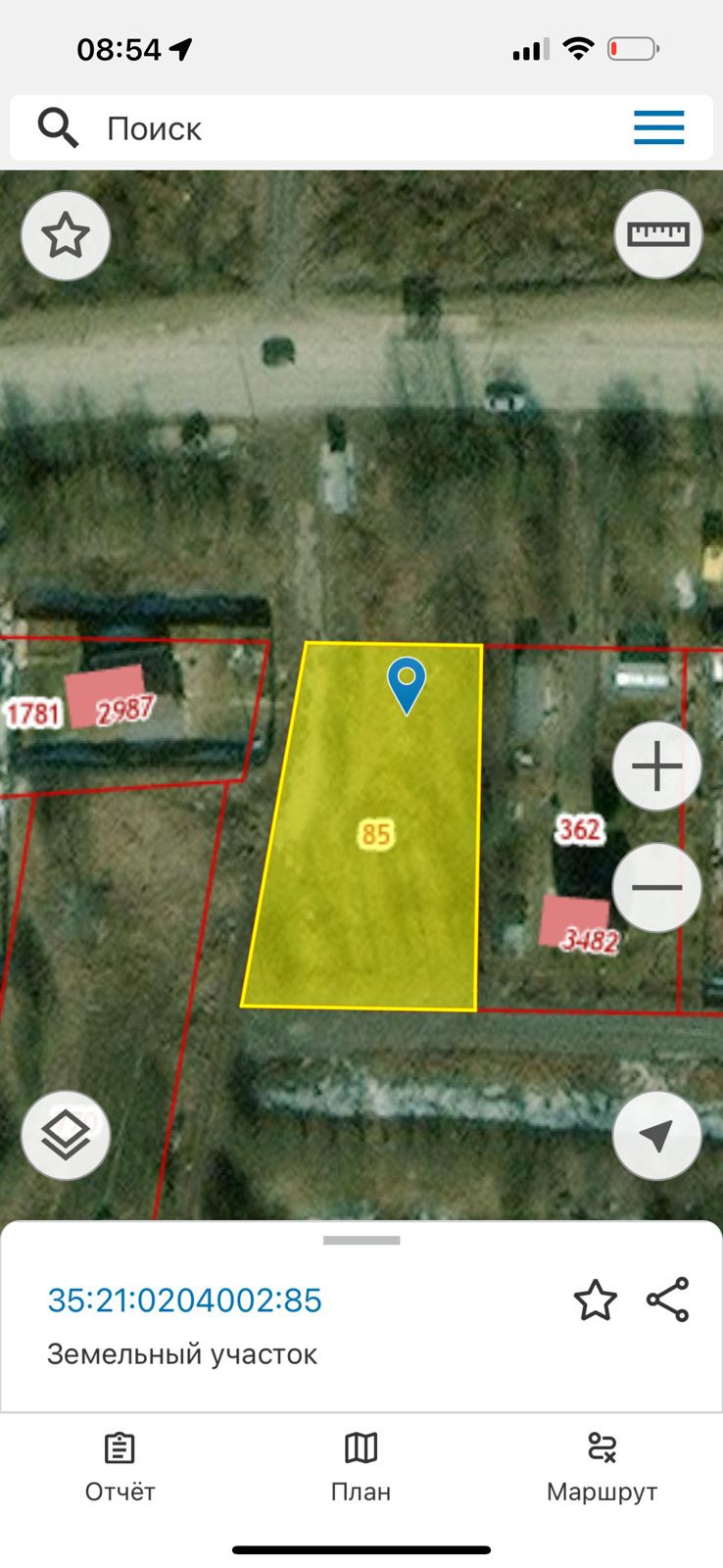Open the hamburger menu

click(658, 128)
